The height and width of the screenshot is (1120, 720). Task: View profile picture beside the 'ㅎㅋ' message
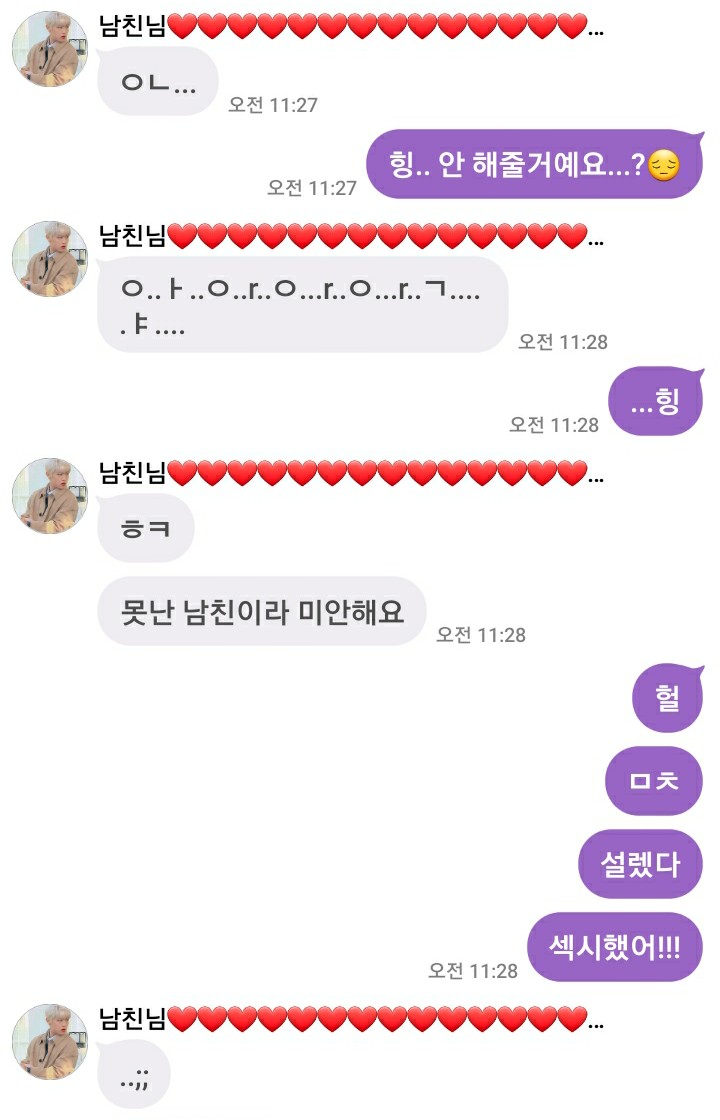[x=50, y=495]
